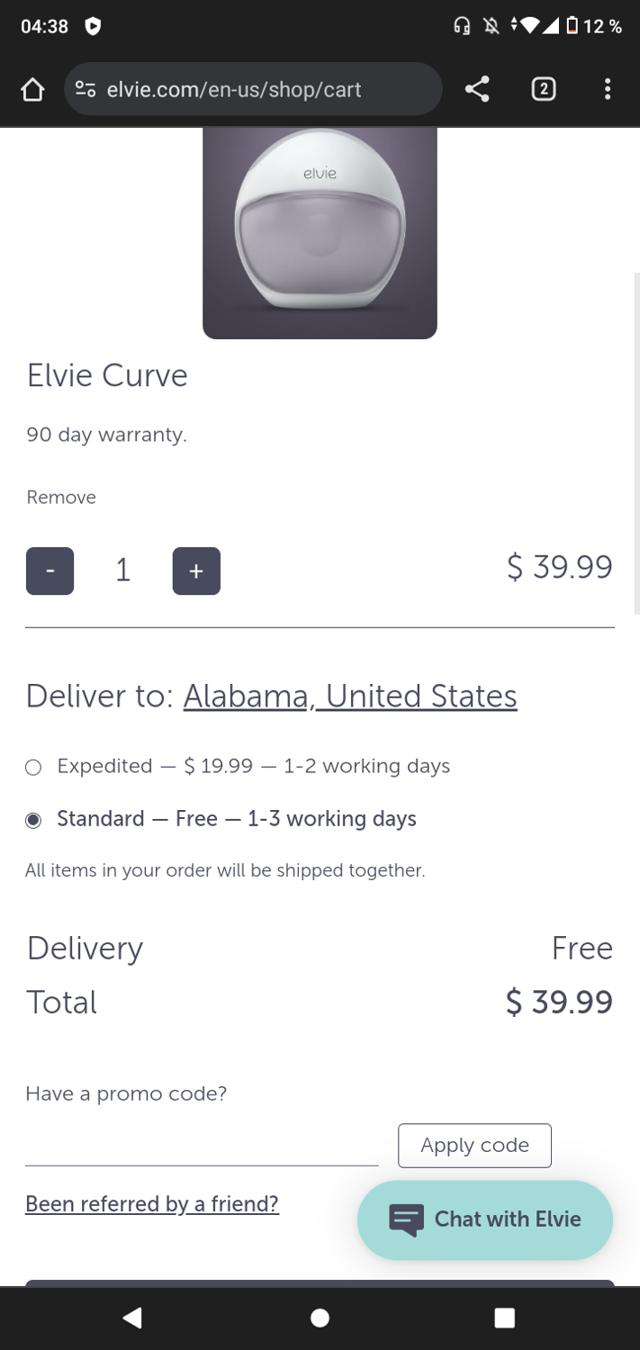The image size is (640, 1350).
Task: Select Expedited $19.99 shipping
Action: (x=33, y=767)
